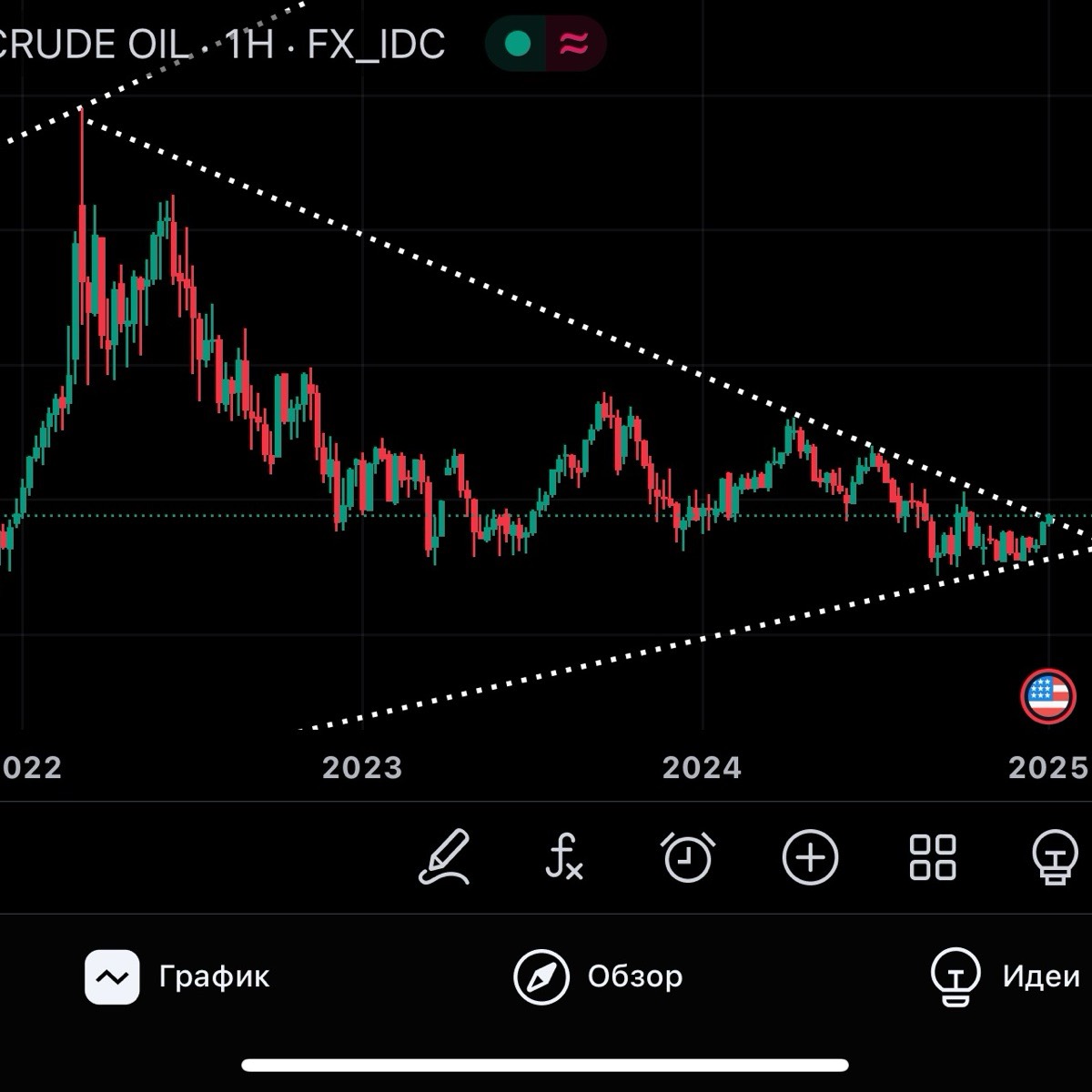Image resolution: width=1092 pixels, height=1092 pixels.
Task: Tap the 1H timeframe selector
Action: coord(250,44)
